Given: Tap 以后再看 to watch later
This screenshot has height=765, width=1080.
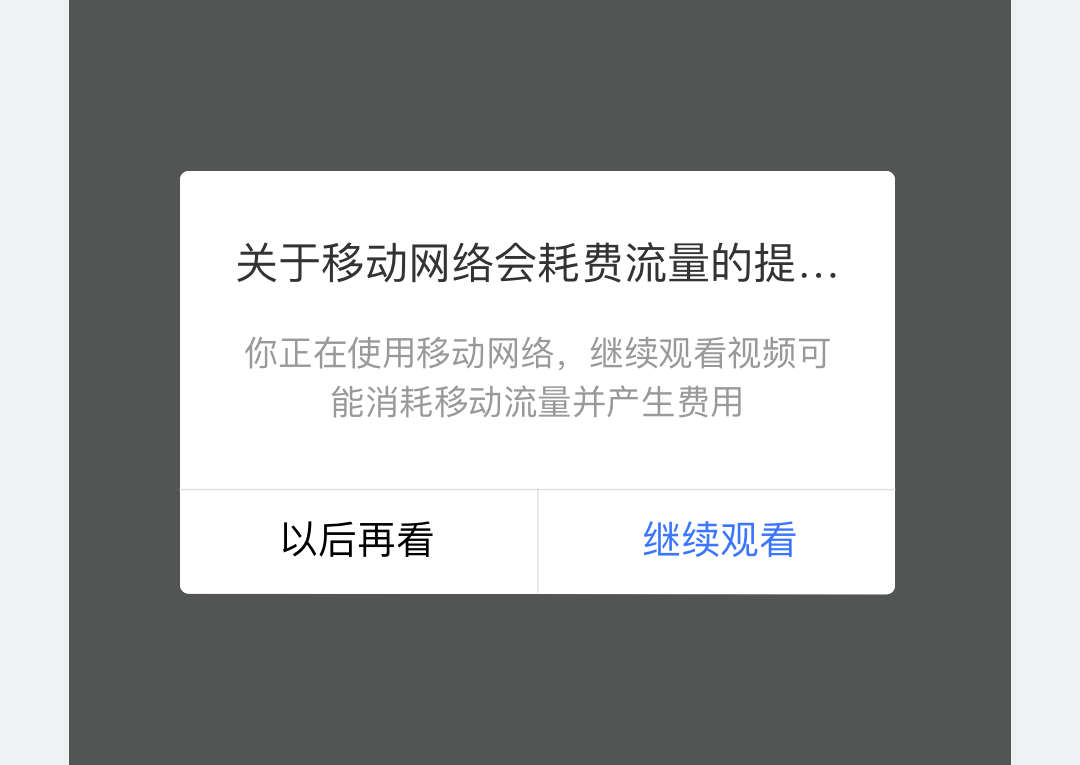Looking at the screenshot, I should (x=358, y=541).
